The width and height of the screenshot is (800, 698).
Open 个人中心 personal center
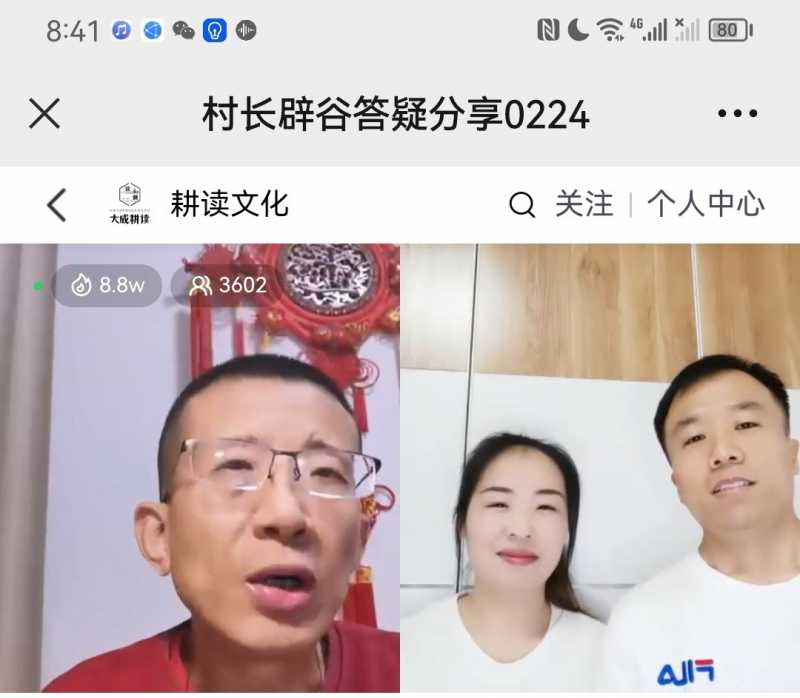(705, 205)
